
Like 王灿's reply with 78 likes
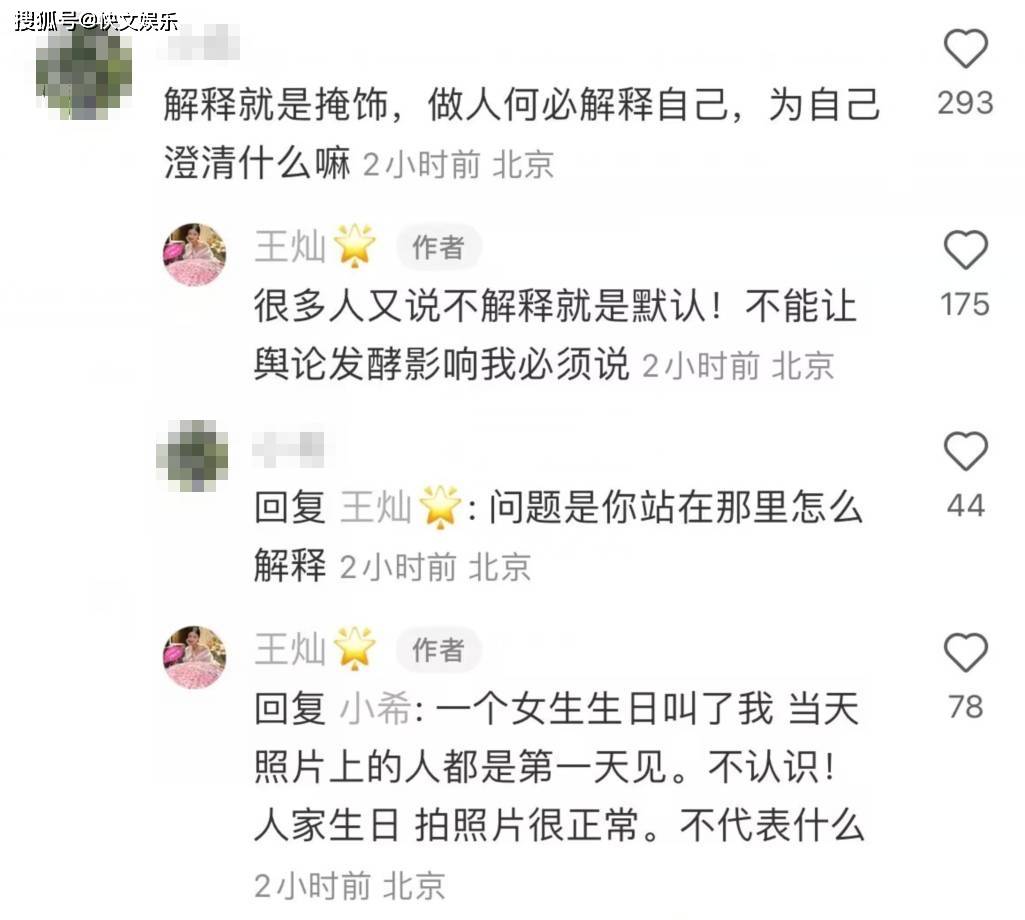(965, 653)
